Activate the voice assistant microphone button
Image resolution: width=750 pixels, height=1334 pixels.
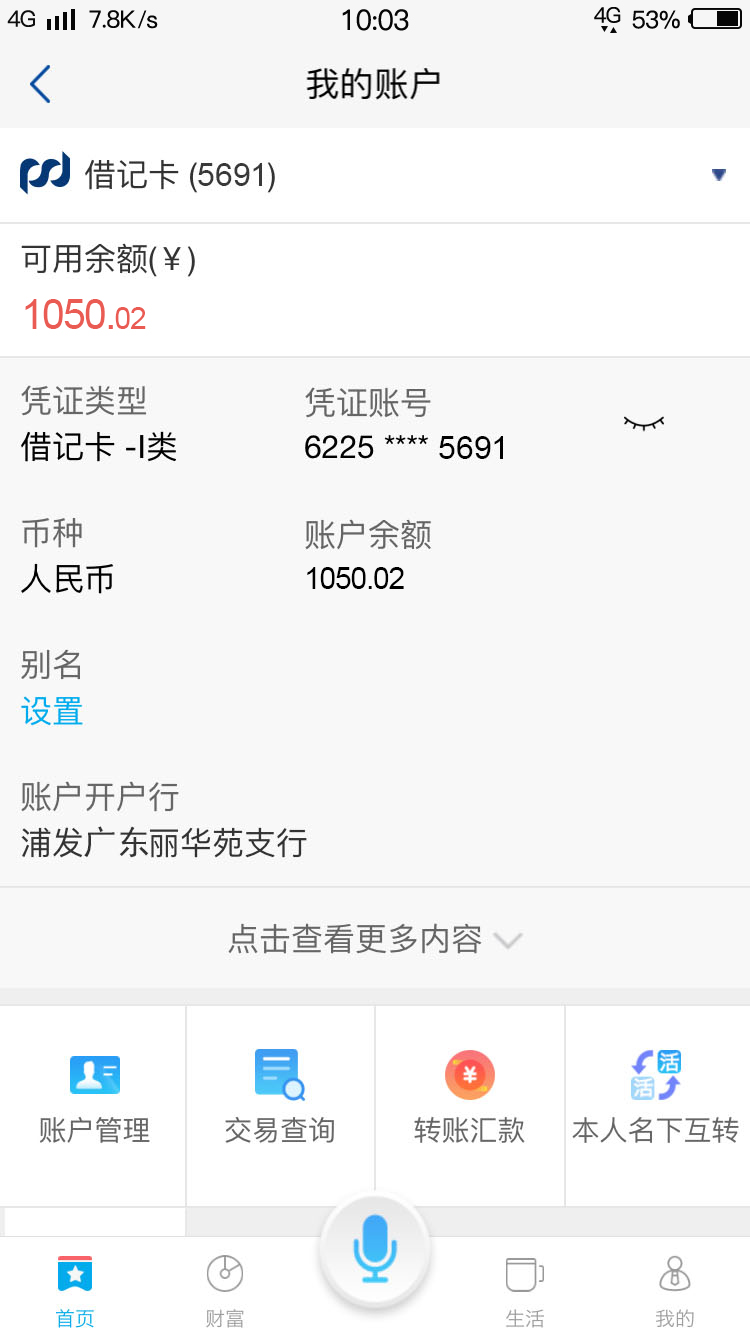pos(375,1248)
